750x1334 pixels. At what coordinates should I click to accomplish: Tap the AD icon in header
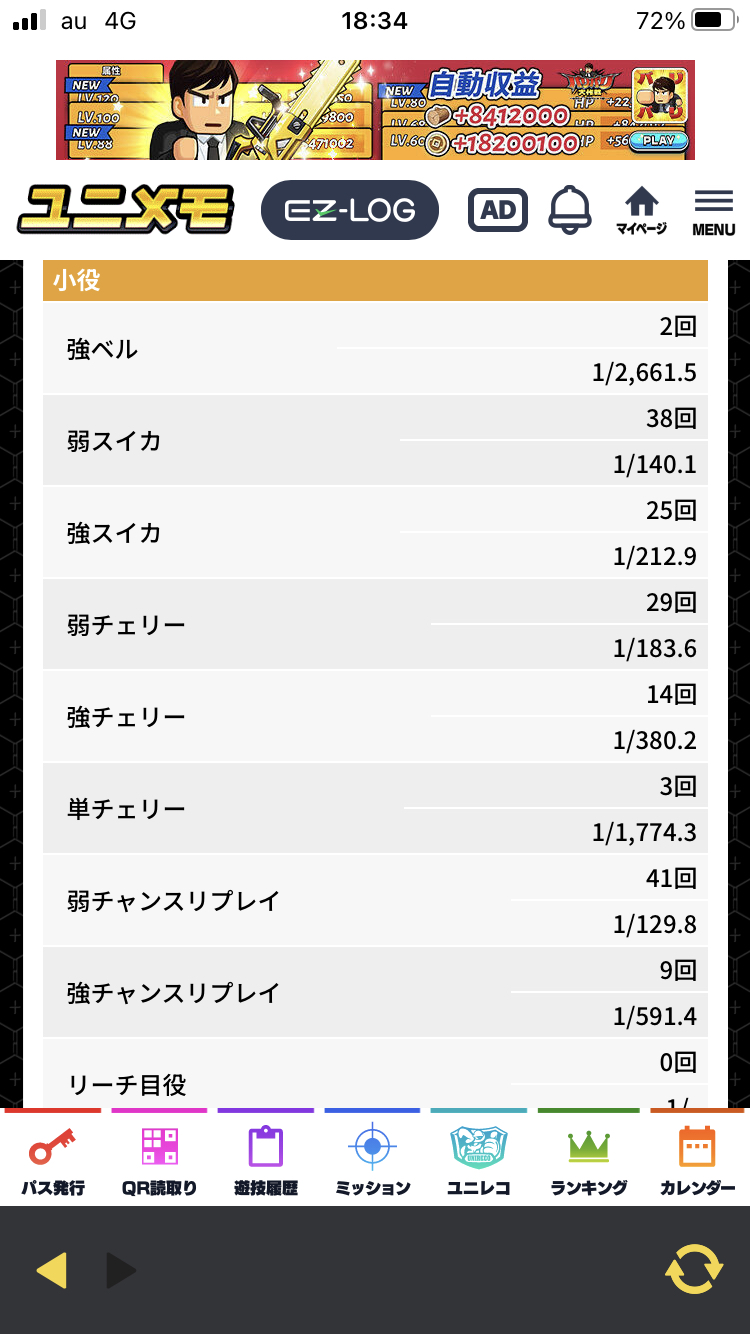click(498, 210)
